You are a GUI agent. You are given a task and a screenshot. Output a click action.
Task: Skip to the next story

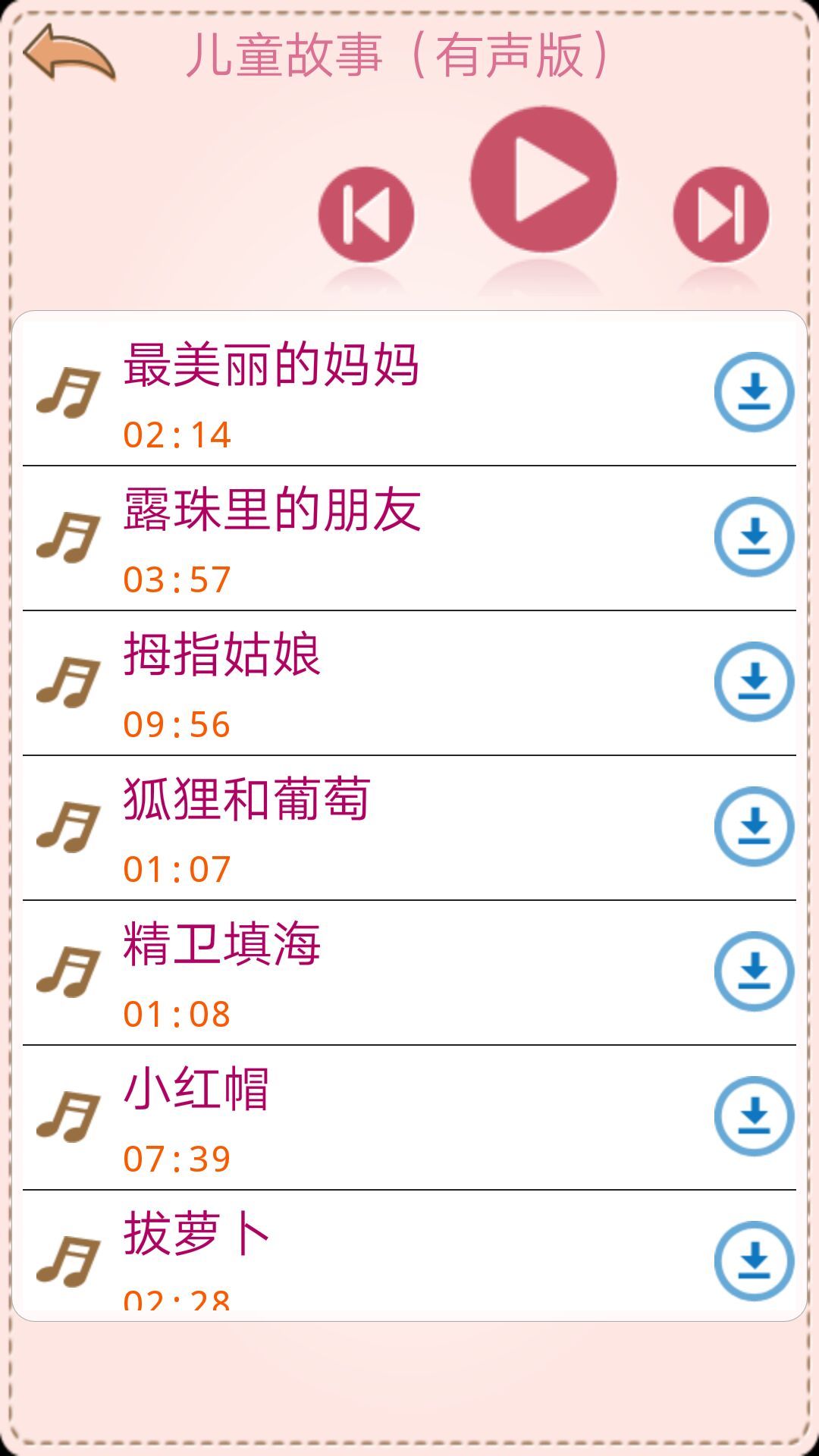tap(720, 215)
